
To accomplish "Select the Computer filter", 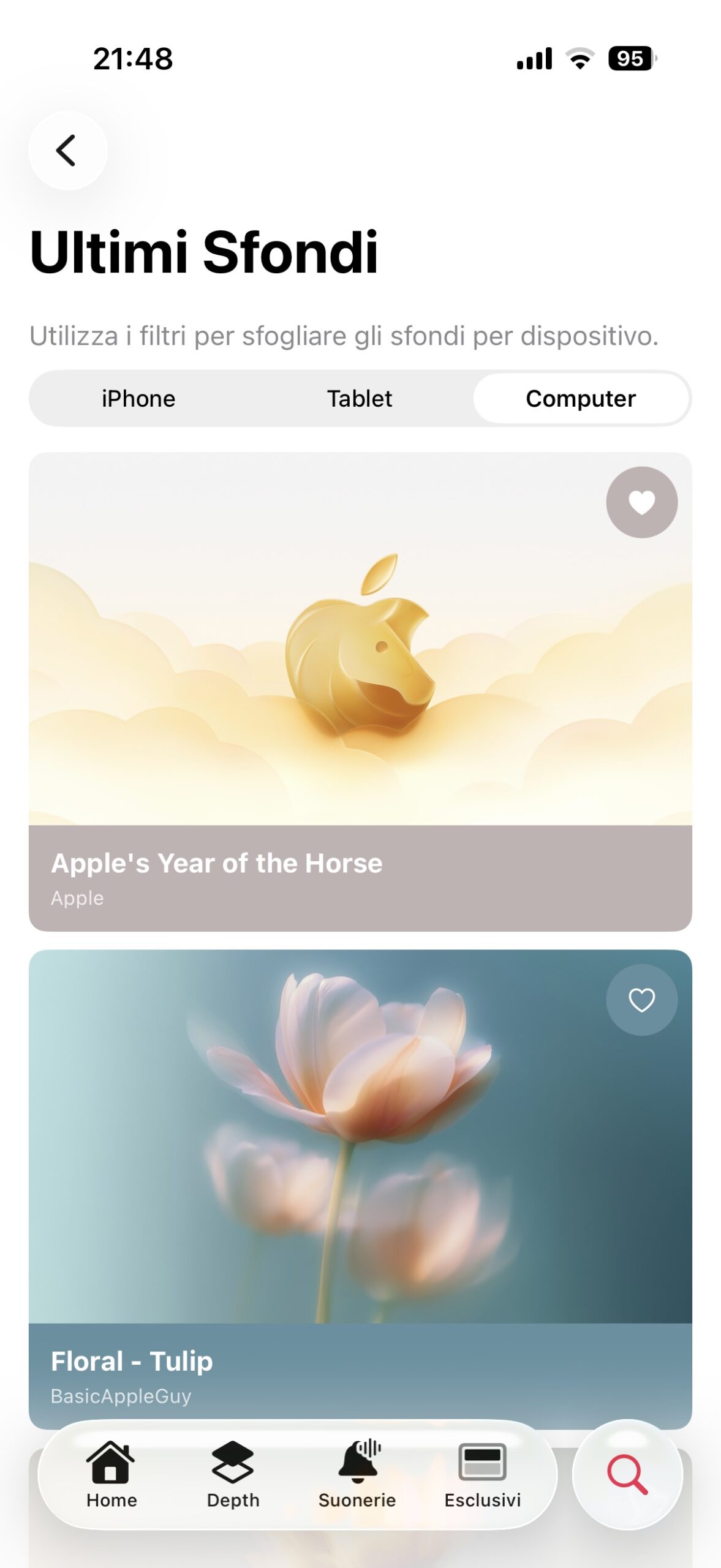I will pos(580,399).
